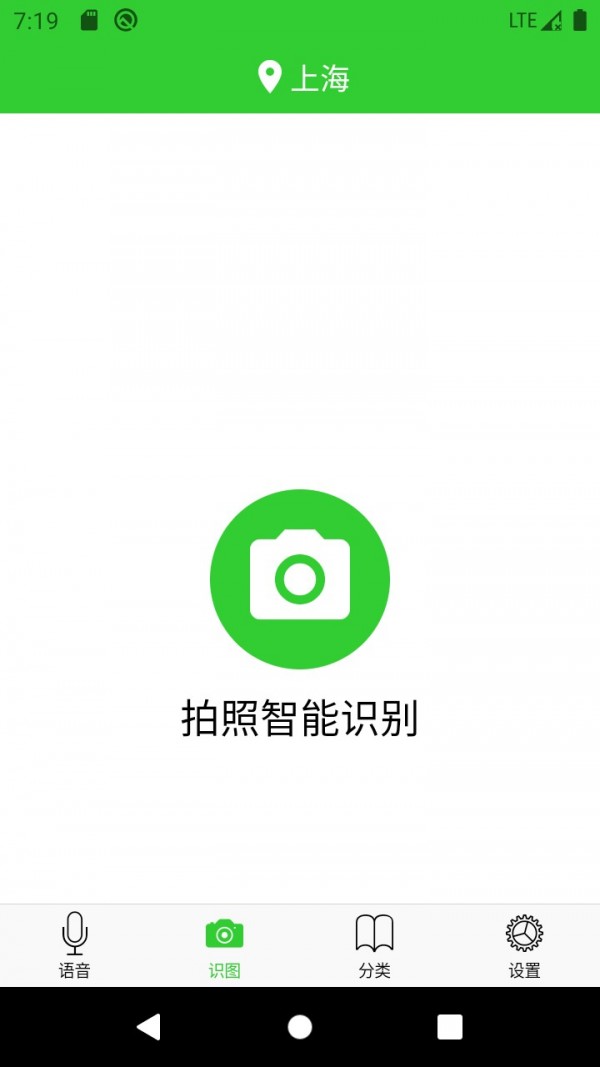
Task: Go to the home screen
Action: [x=300, y=1027]
